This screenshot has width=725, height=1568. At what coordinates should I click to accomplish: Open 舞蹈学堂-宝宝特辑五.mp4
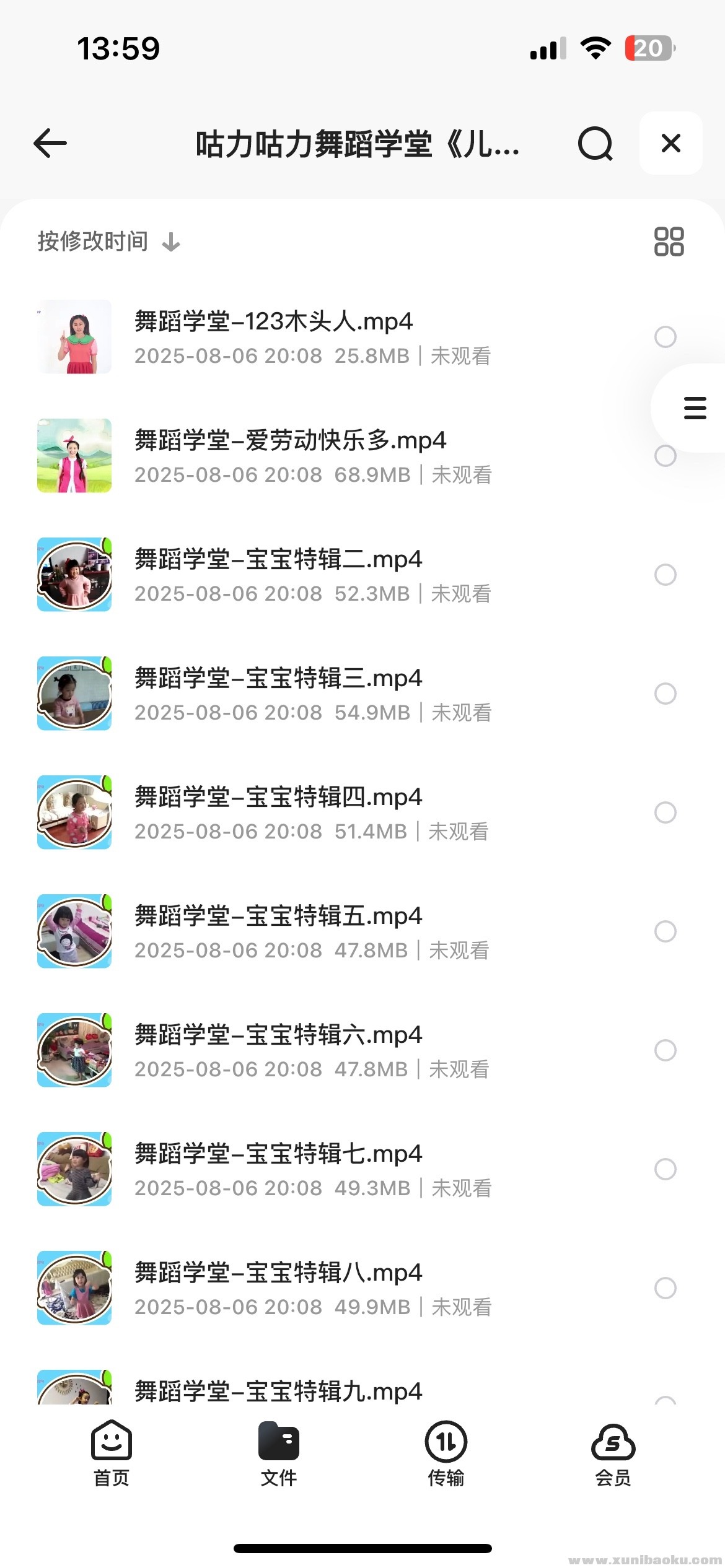tap(278, 917)
